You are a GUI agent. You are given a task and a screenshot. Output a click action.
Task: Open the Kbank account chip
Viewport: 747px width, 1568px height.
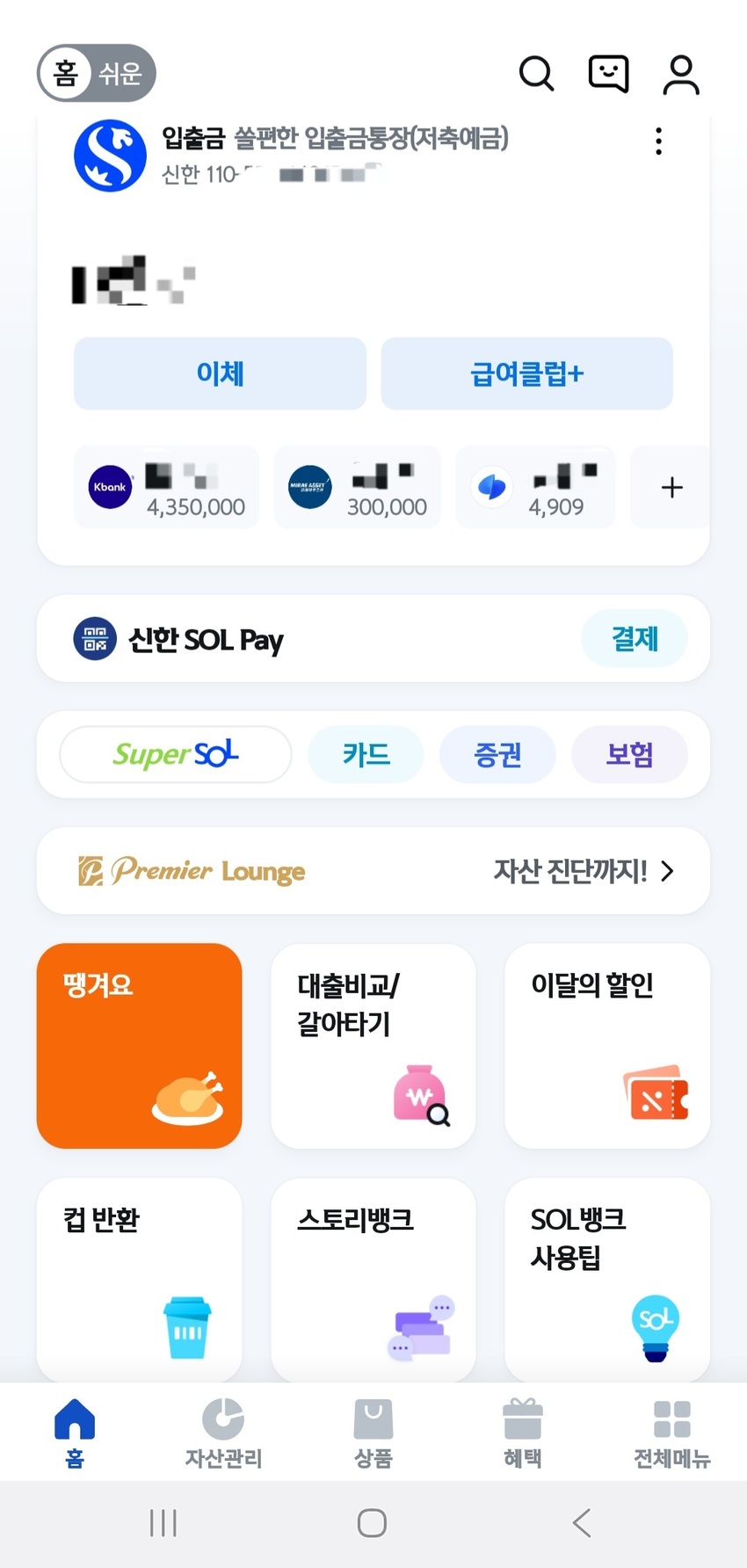(167, 487)
